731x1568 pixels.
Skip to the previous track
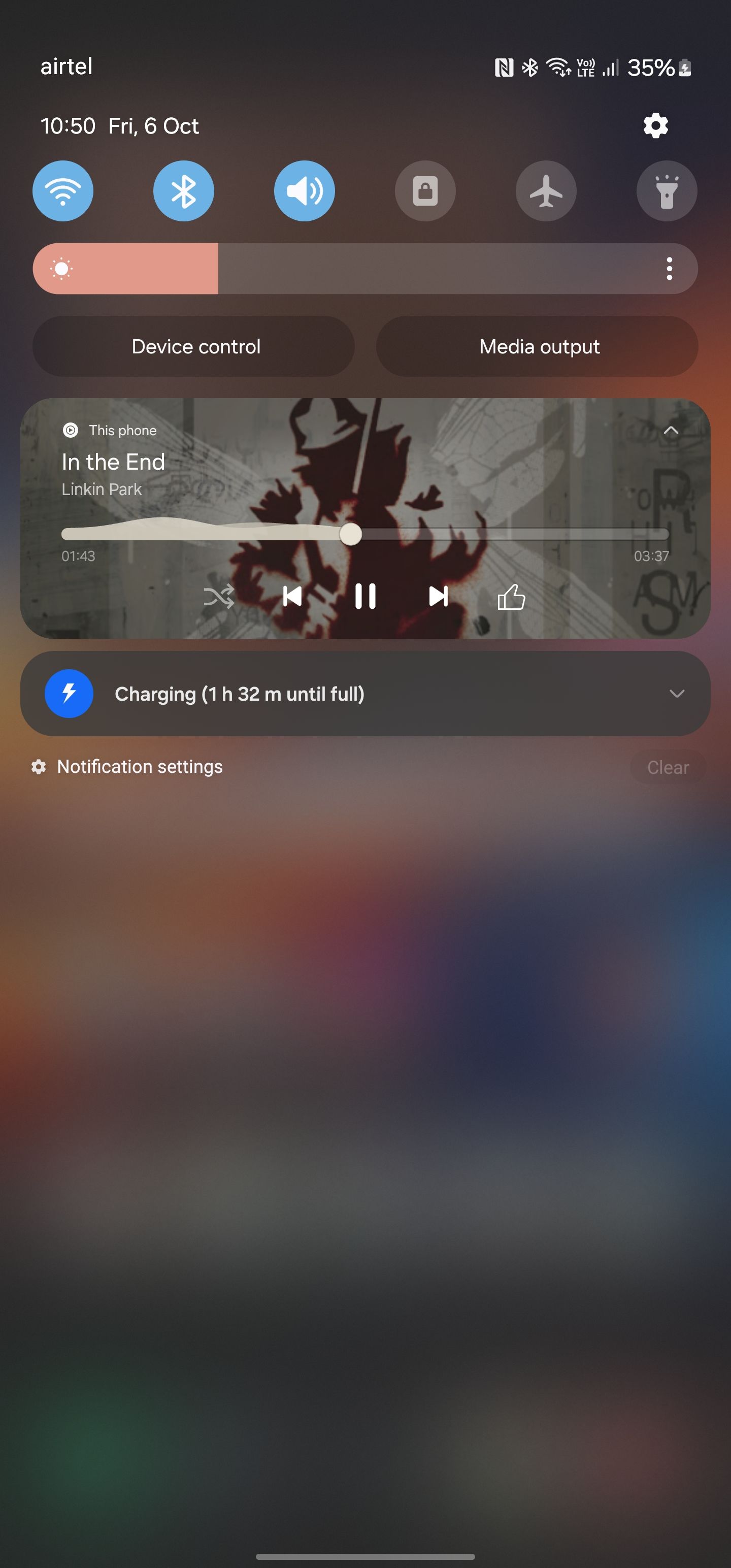click(292, 597)
